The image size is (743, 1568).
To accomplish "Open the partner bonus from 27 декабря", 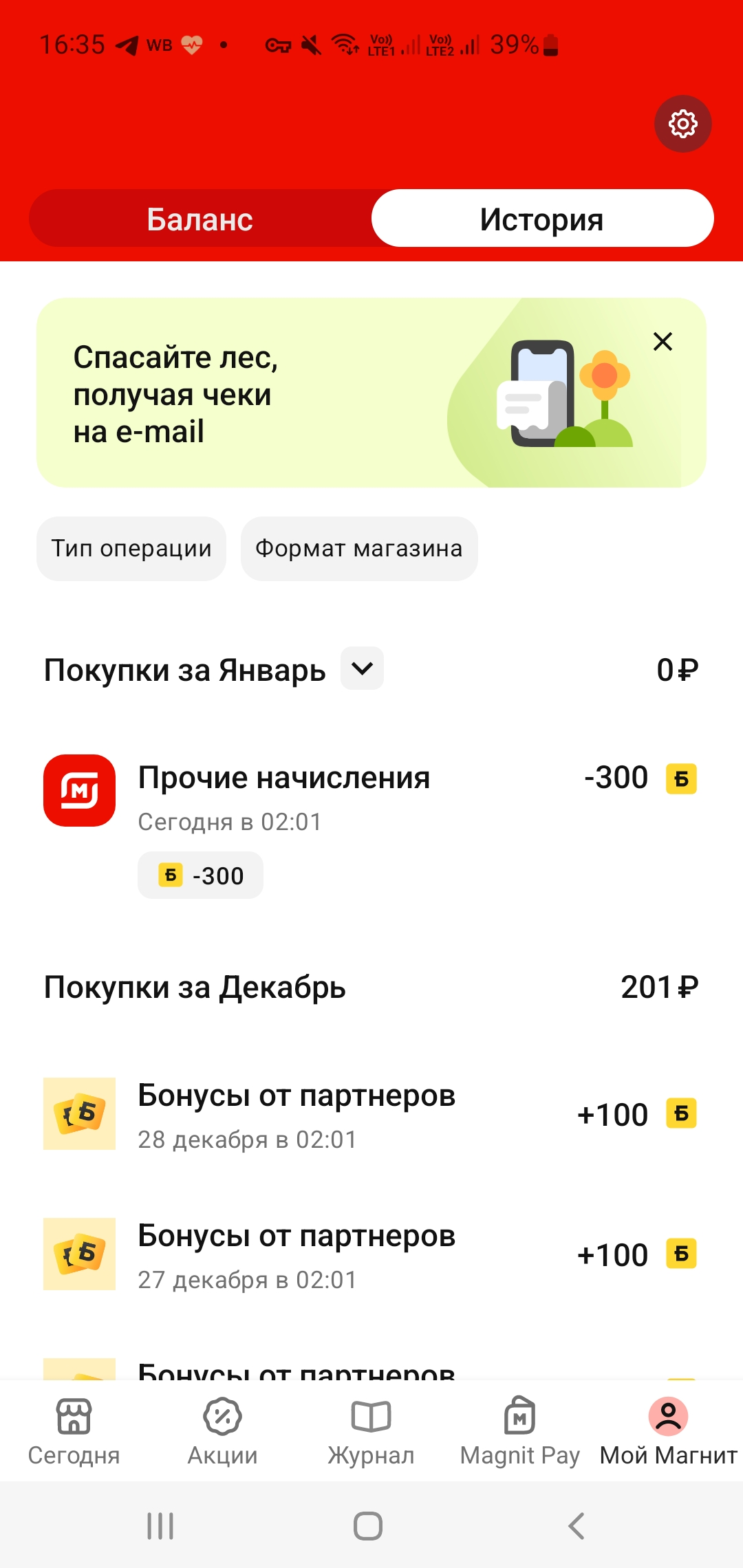I will pos(371,1254).
